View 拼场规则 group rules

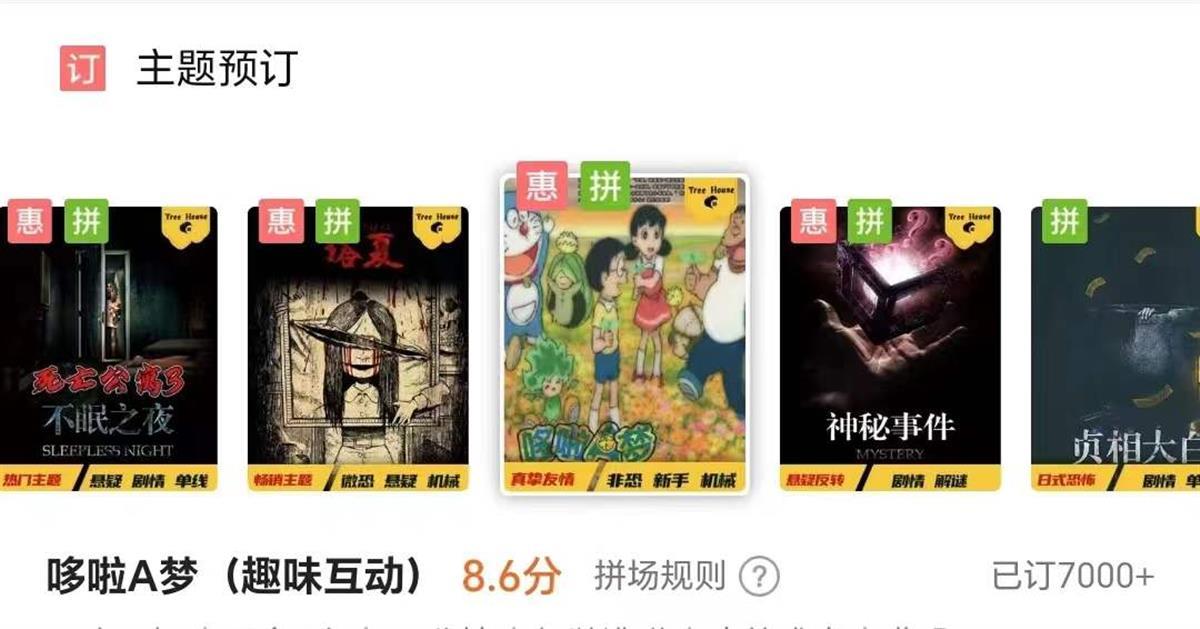659,576
